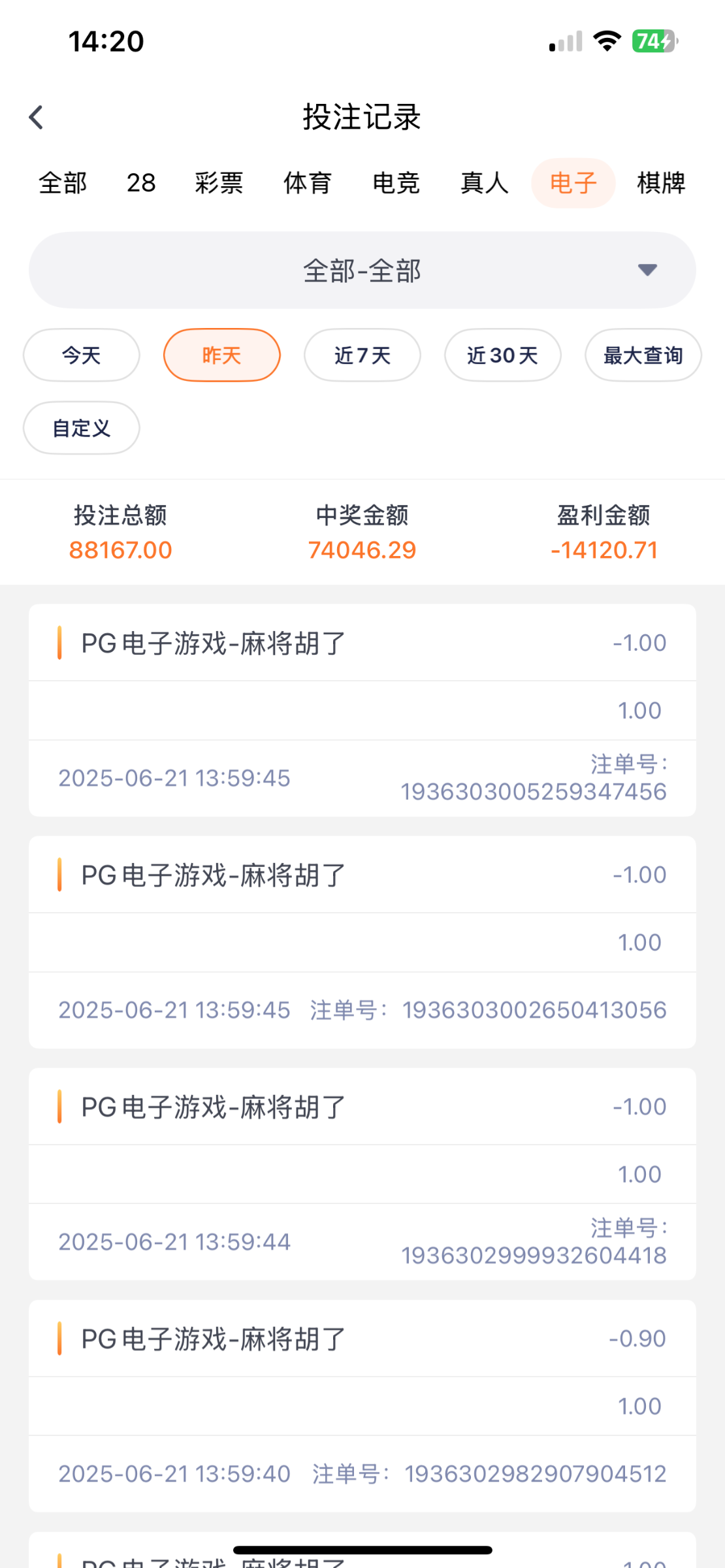
Task: Show records for 近30天
Action: coord(503,355)
